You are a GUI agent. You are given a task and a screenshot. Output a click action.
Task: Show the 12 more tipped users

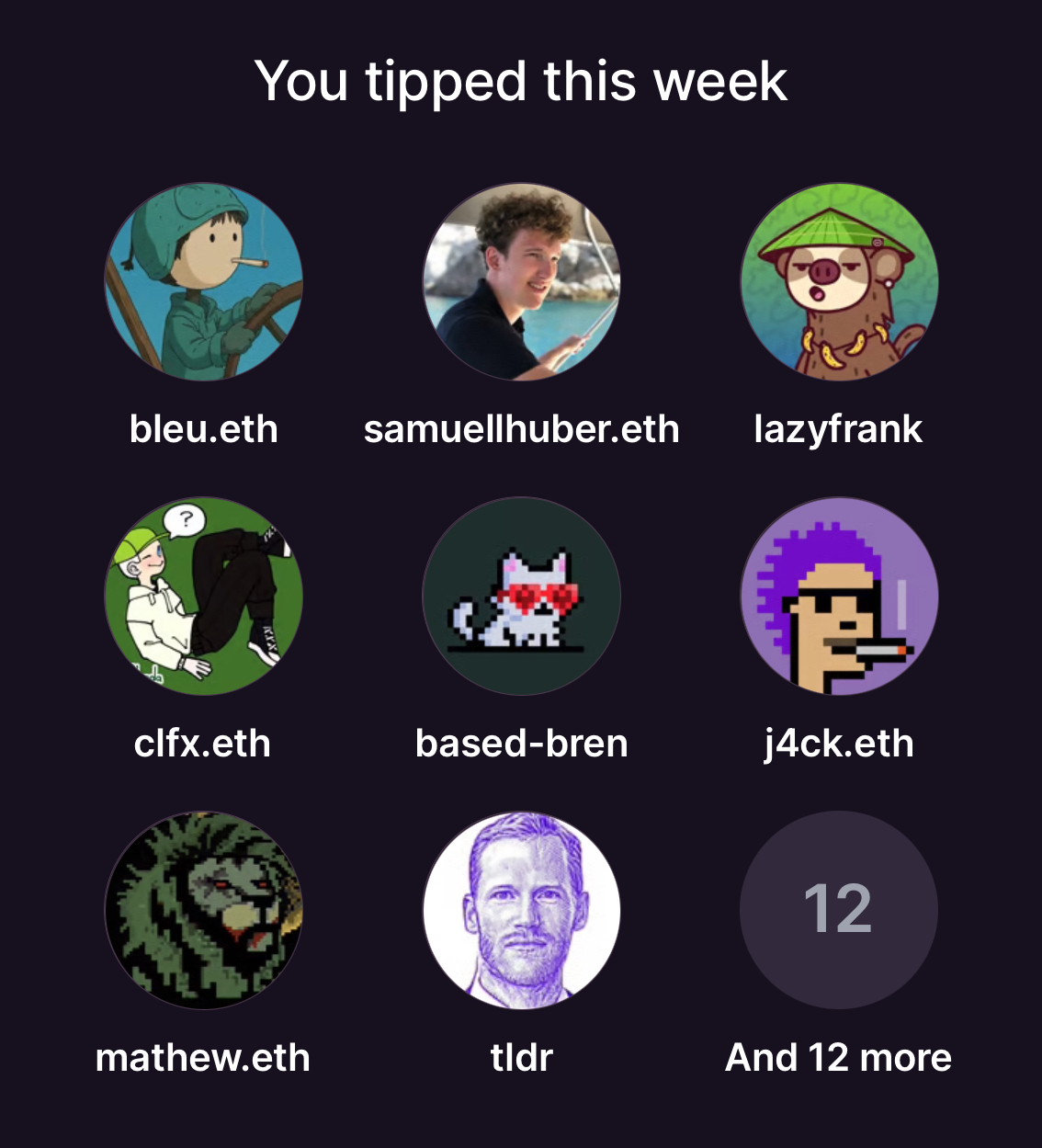pyautogui.click(x=839, y=910)
